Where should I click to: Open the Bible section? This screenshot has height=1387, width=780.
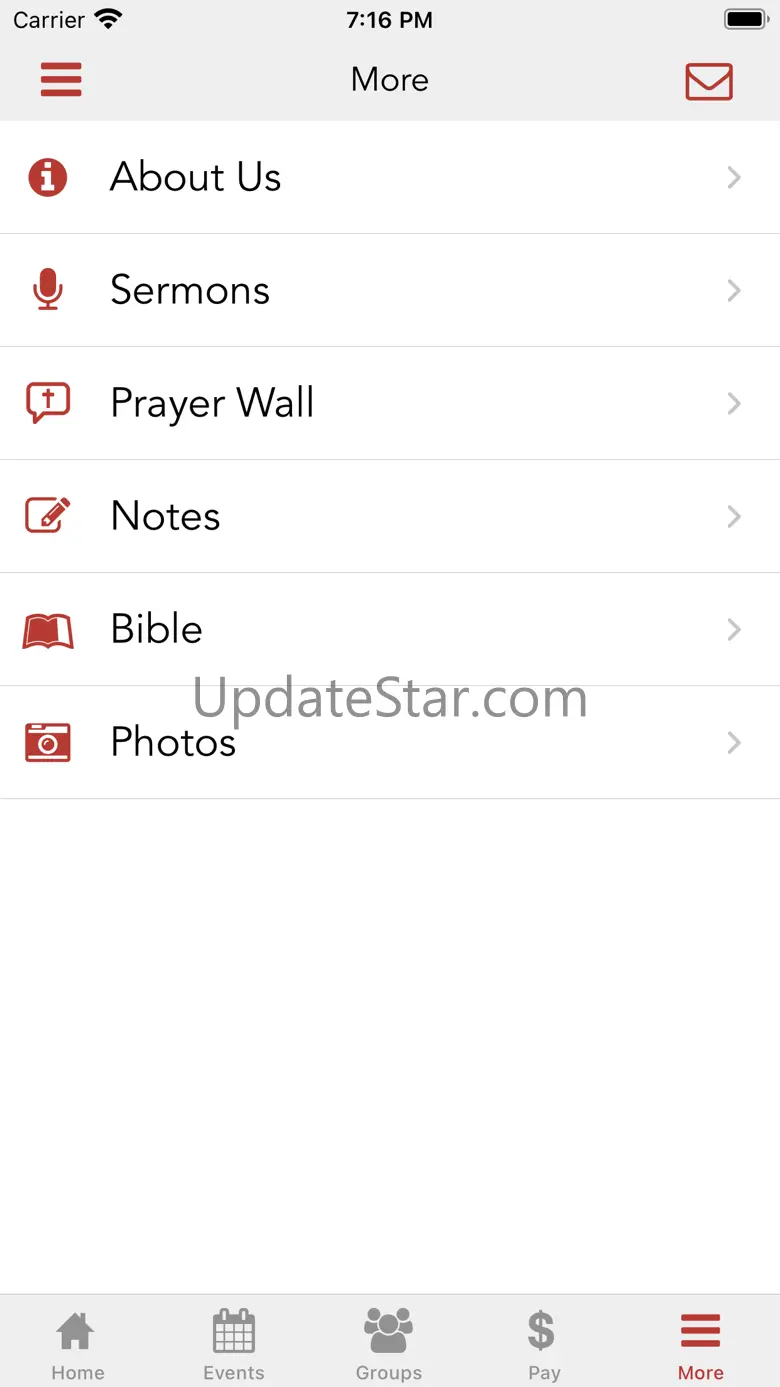390,629
